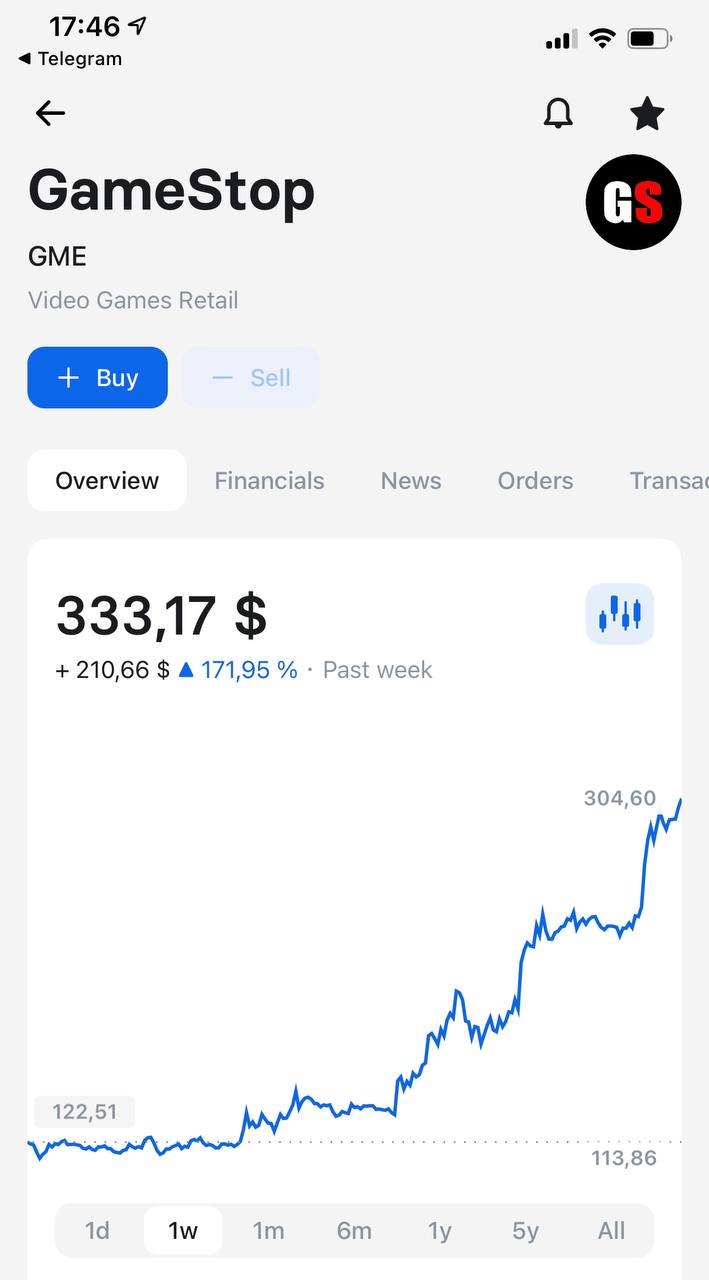The width and height of the screenshot is (709, 1280).
Task: Return to Telegram via the status bar link
Action: [x=70, y=59]
